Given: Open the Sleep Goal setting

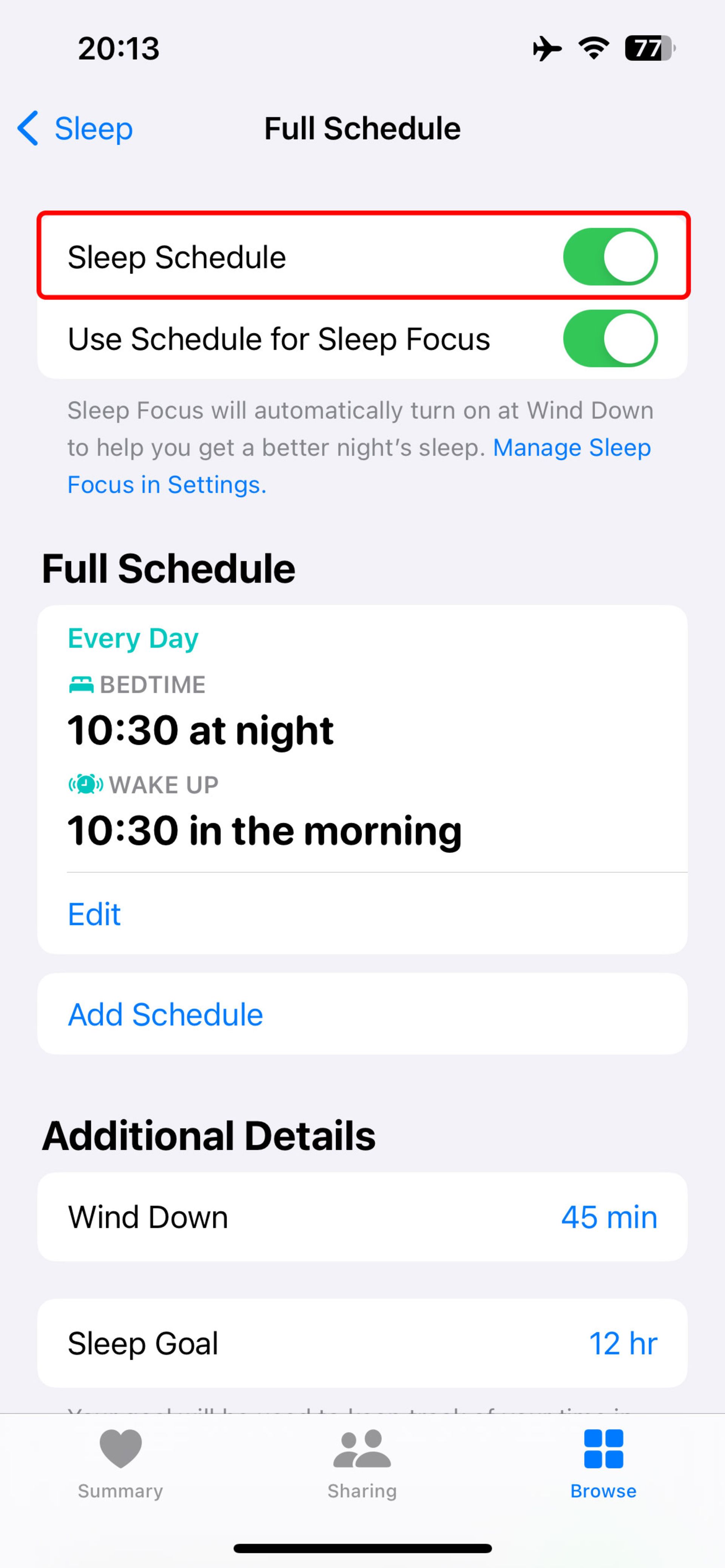Looking at the screenshot, I should coord(362,1343).
